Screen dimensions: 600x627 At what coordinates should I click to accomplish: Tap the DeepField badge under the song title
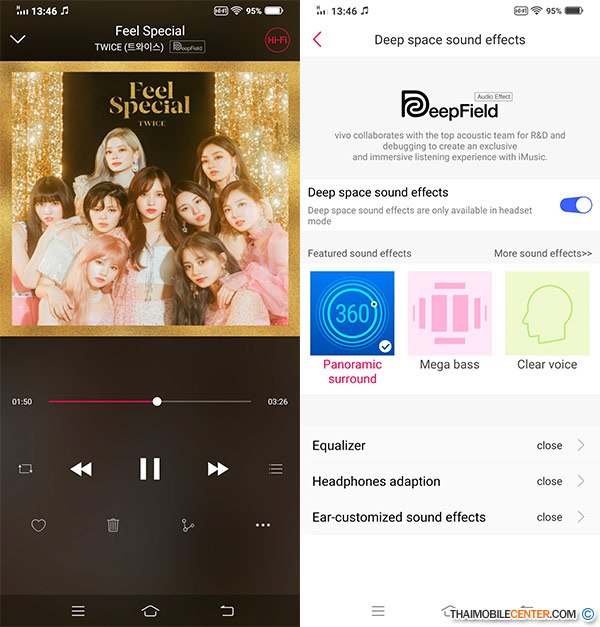(187, 47)
